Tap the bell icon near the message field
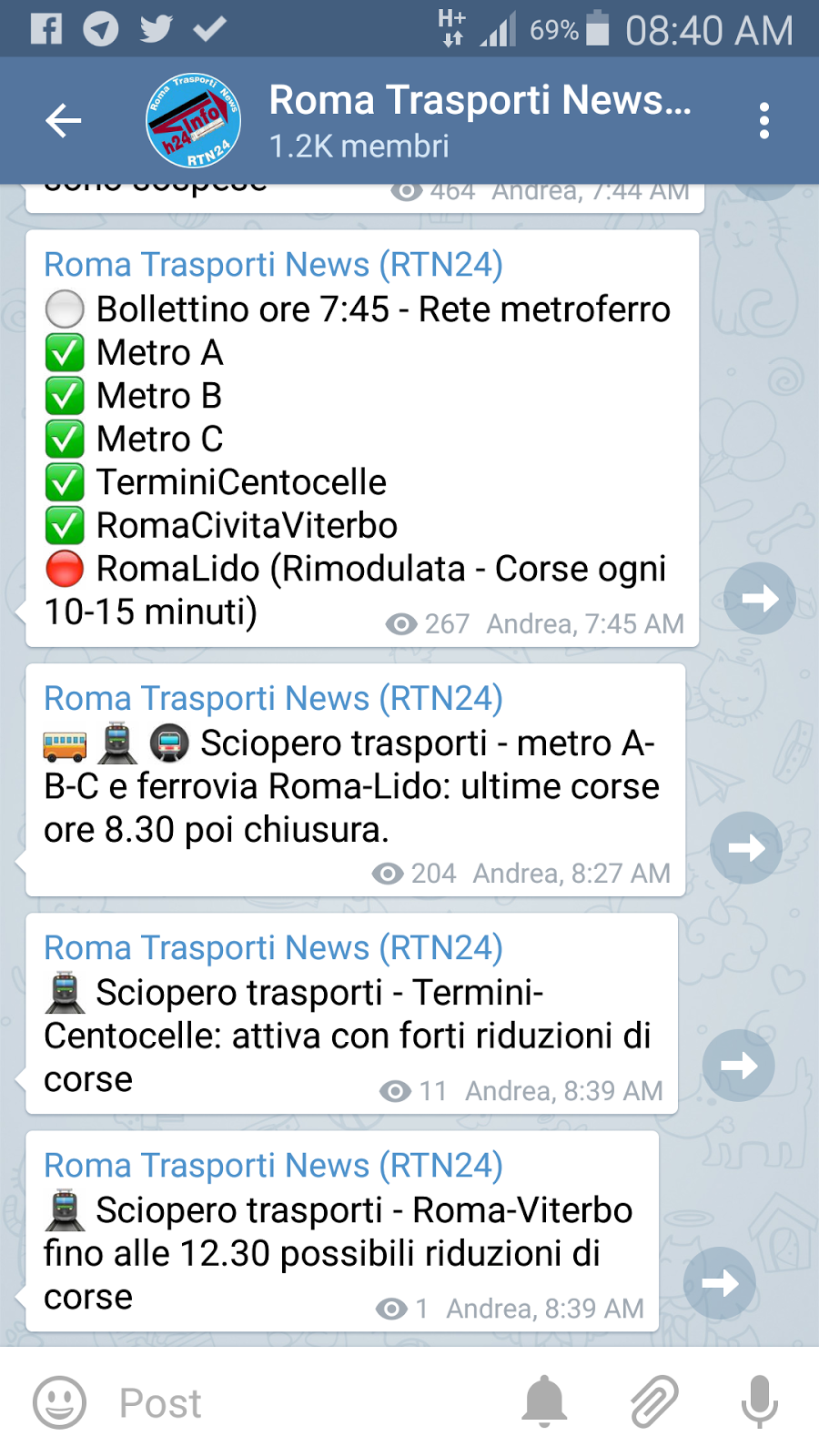The height and width of the screenshot is (1456, 819). tap(544, 1401)
